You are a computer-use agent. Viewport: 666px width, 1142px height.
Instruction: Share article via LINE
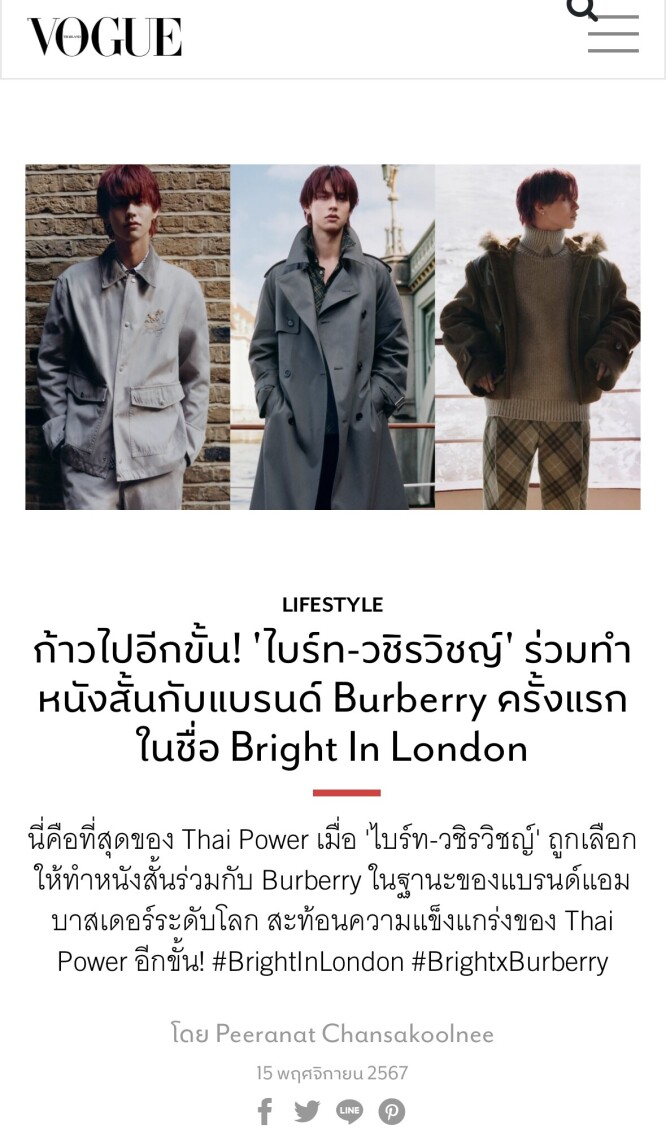349,1111
